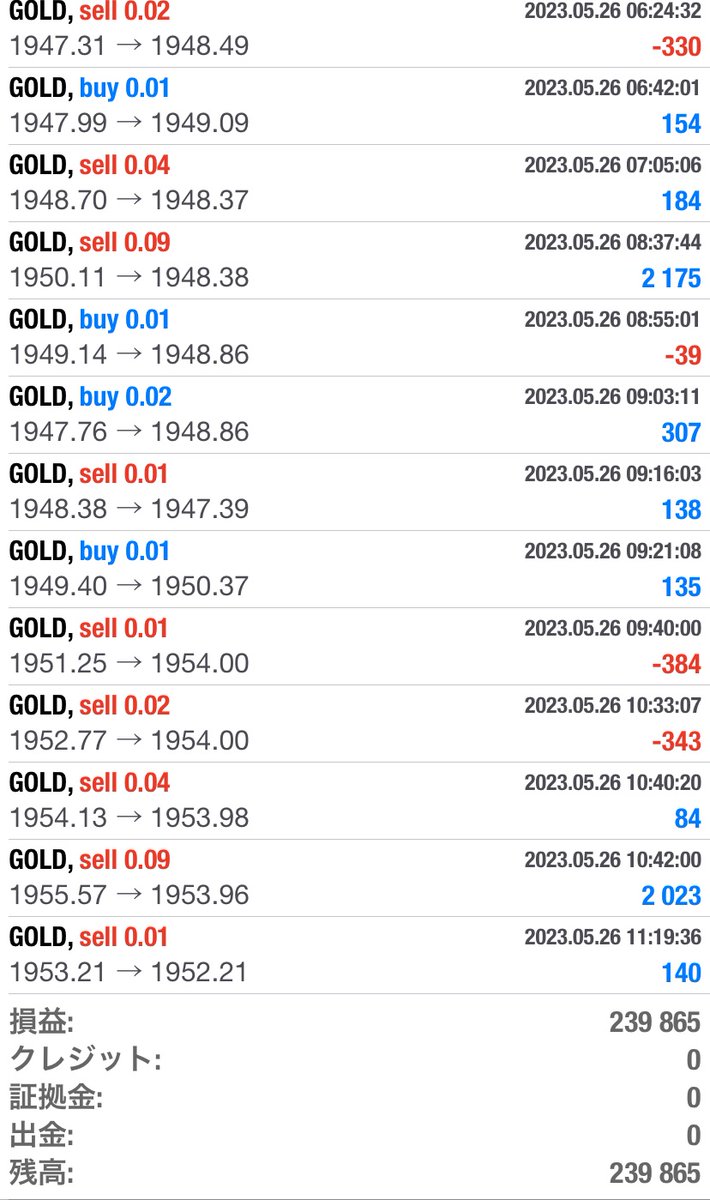Expand the GOLD sell 0.02 trade at 06:24:32
The width and height of the screenshot is (710, 1200).
click(355, 29)
